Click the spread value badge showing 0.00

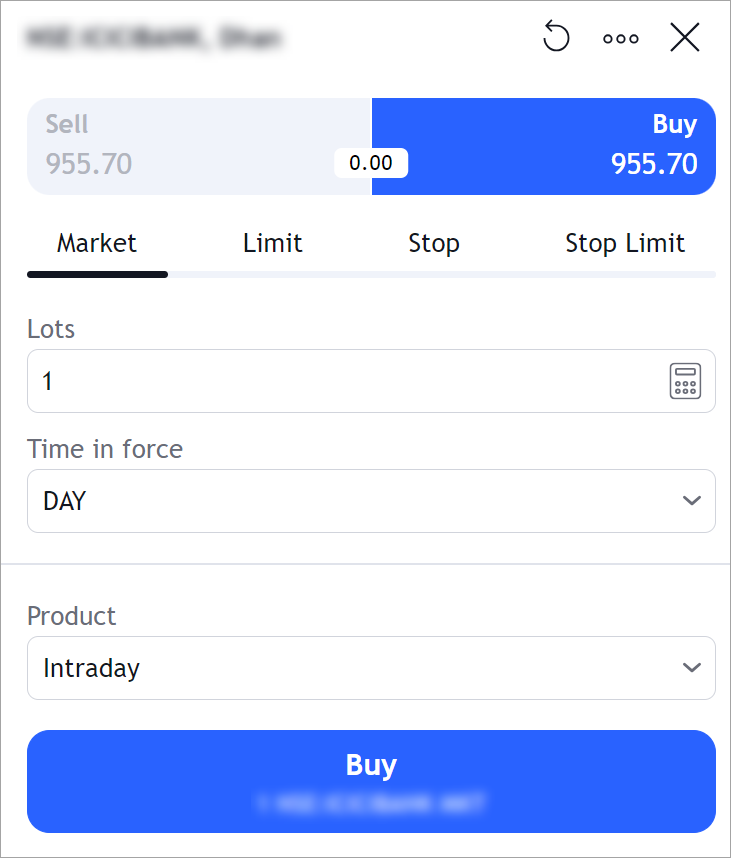(x=371, y=161)
